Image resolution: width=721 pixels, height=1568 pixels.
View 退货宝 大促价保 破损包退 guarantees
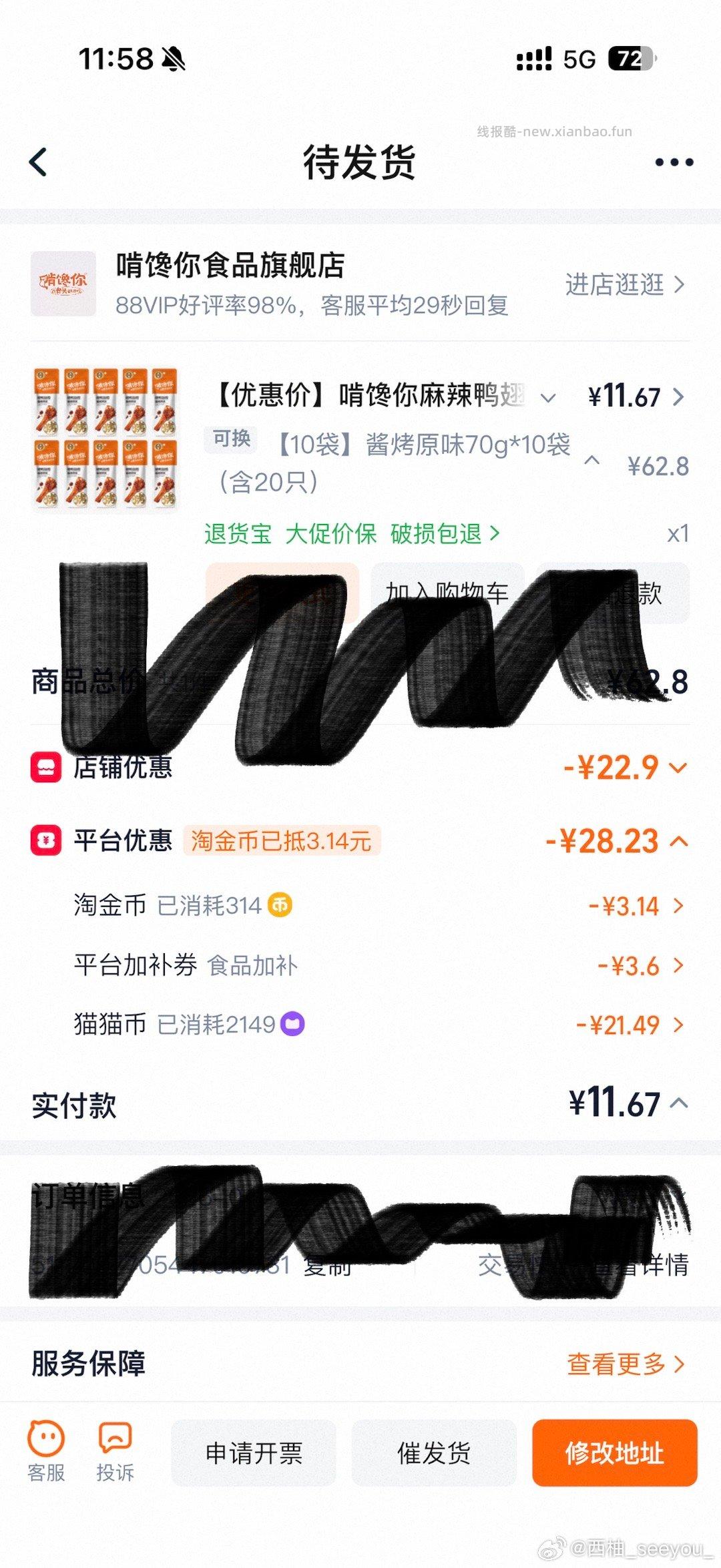(351, 534)
